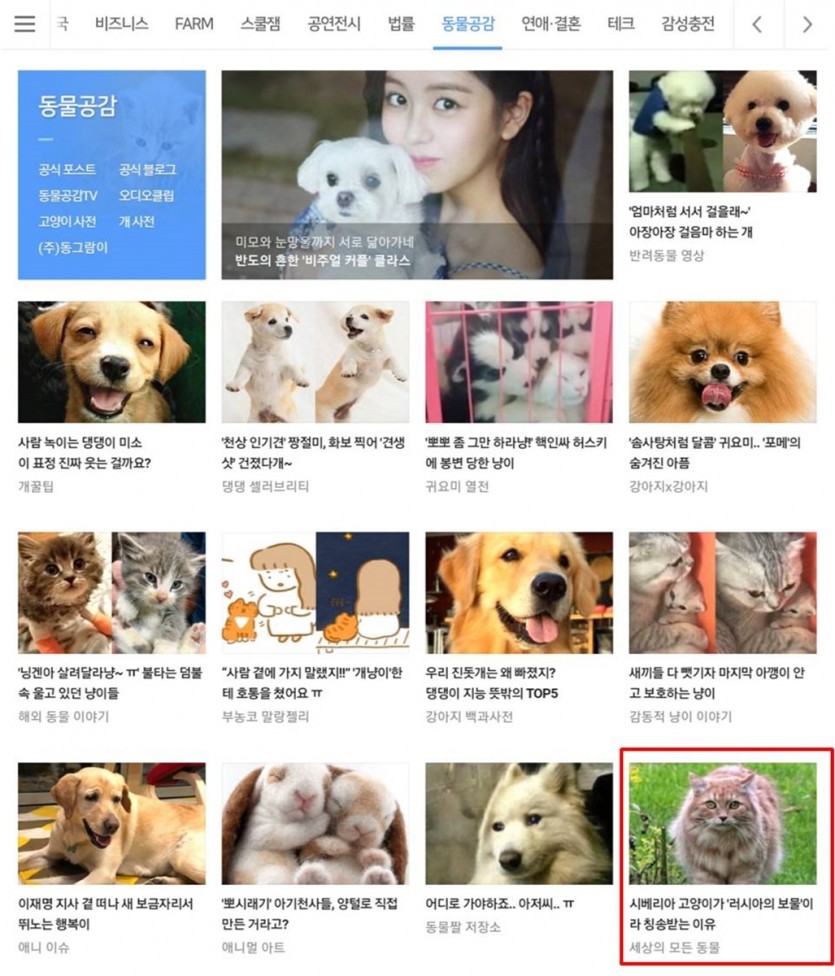This screenshot has height=976, width=835.
Task: Show next tabs with right arrow
Action: pos(806,24)
